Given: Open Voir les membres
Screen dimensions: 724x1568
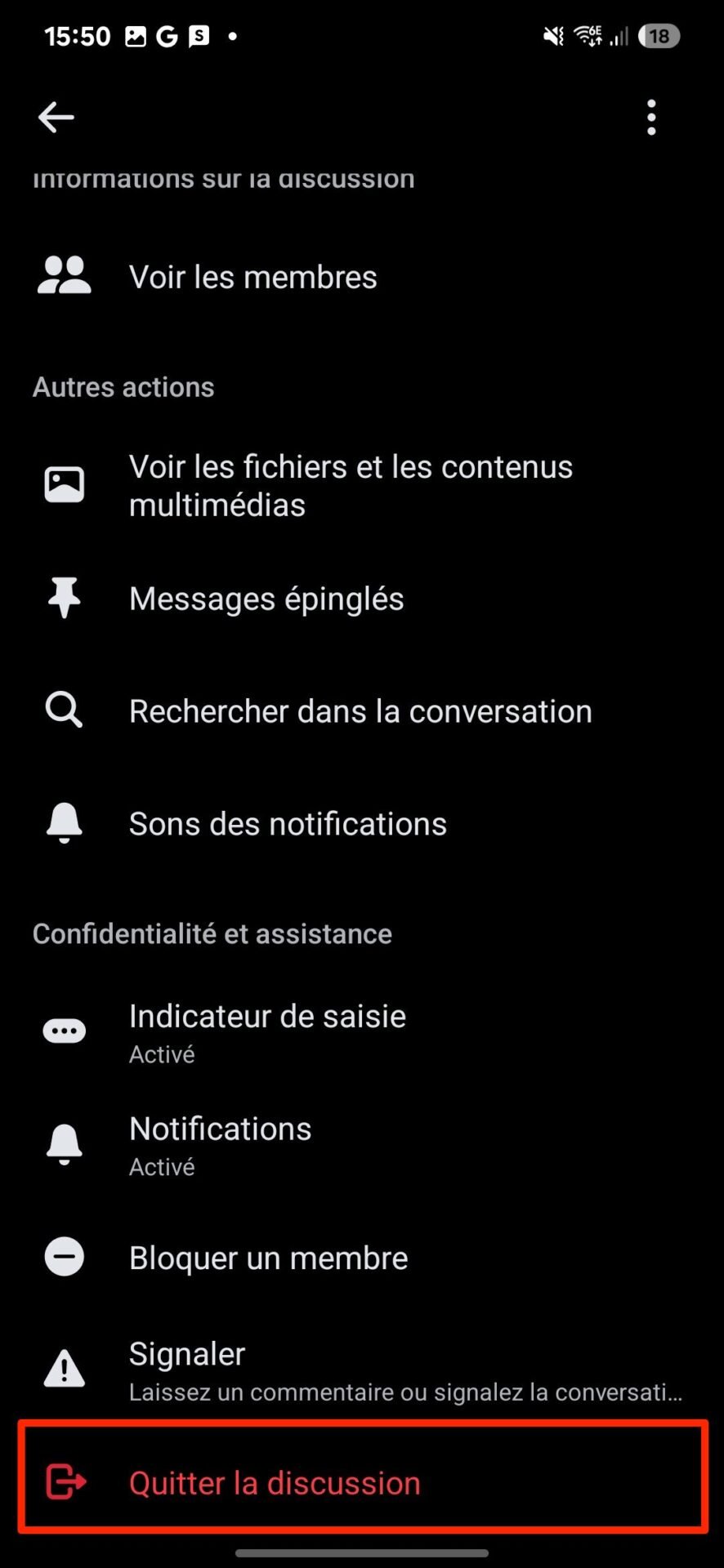Looking at the screenshot, I should click(362, 277).
